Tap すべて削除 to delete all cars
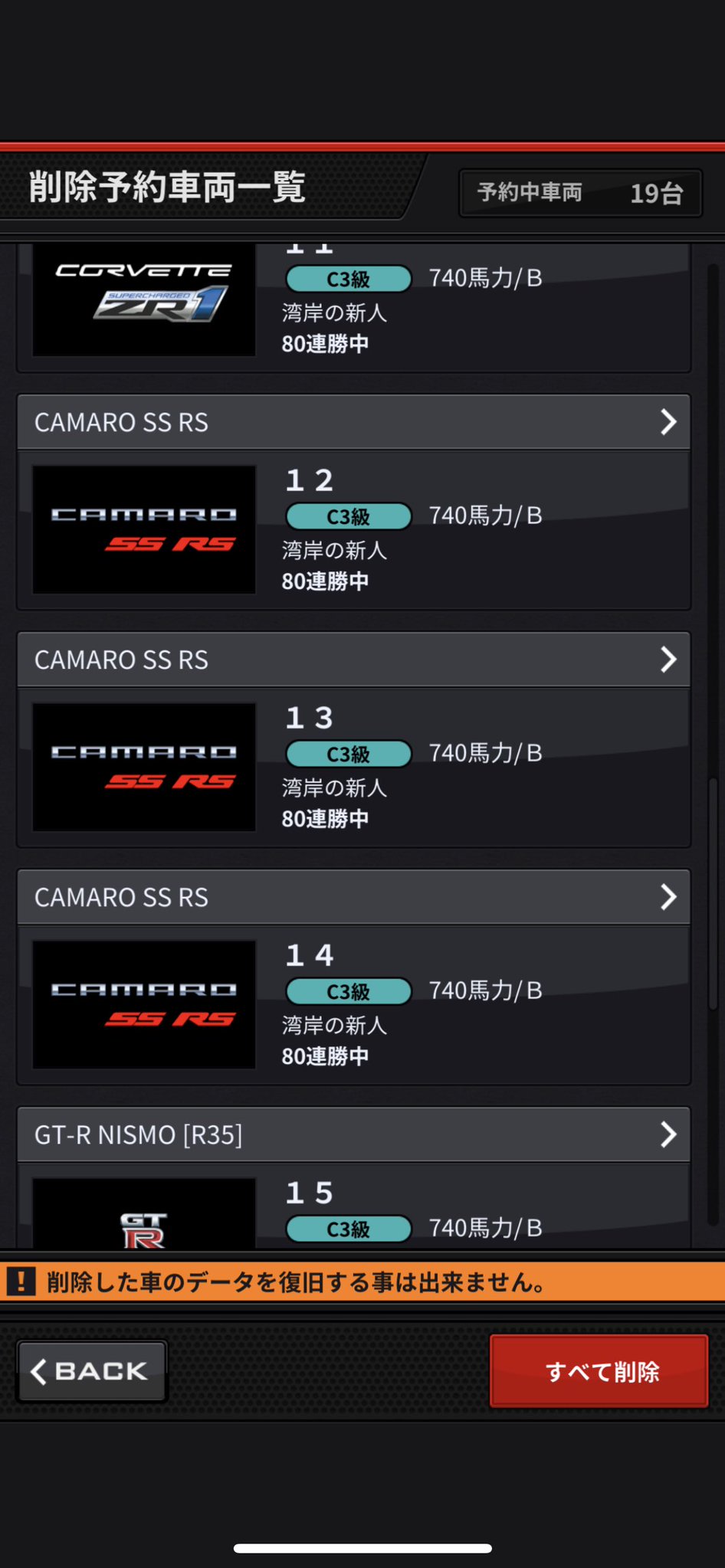725x1568 pixels. pyautogui.click(x=599, y=1371)
